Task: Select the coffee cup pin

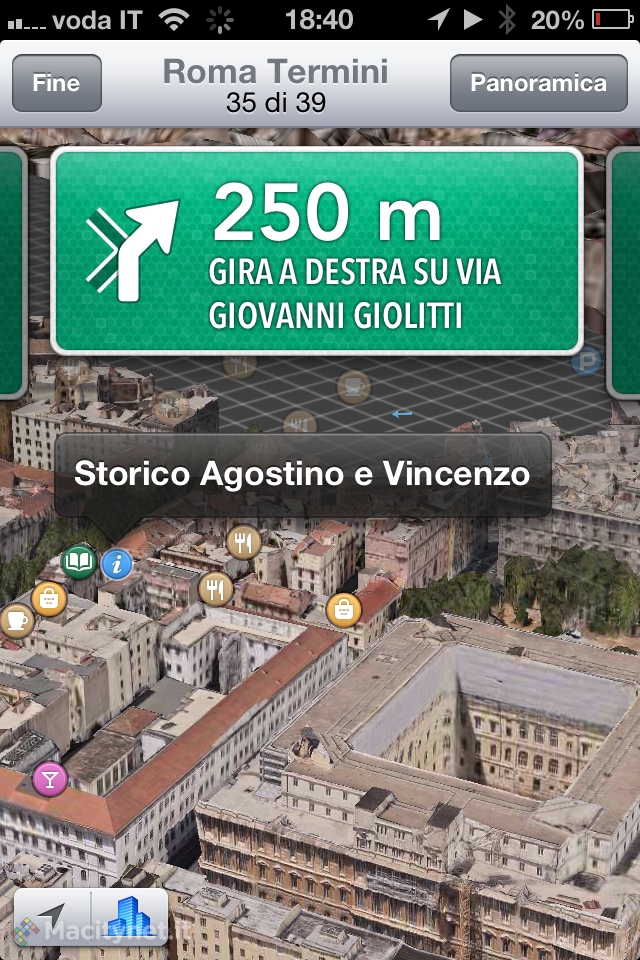Action: tap(14, 620)
